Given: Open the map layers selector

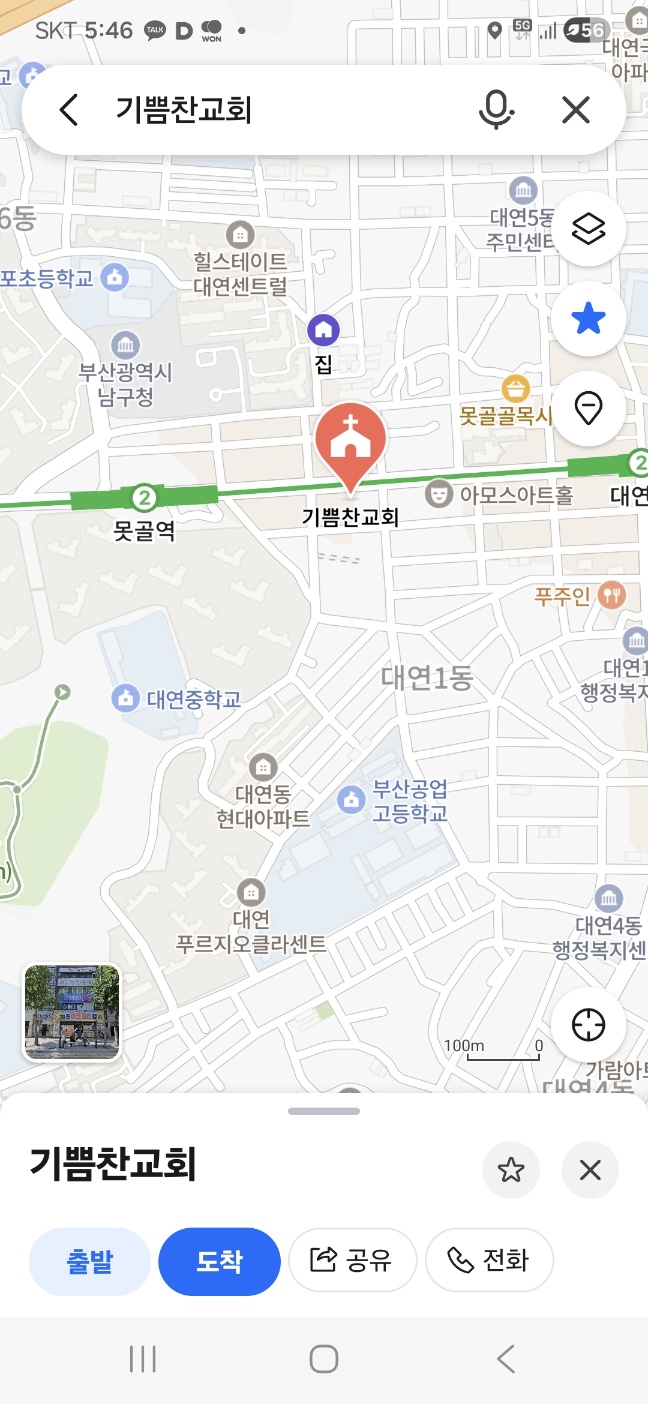Looking at the screenshot, I should pos(588,229).
